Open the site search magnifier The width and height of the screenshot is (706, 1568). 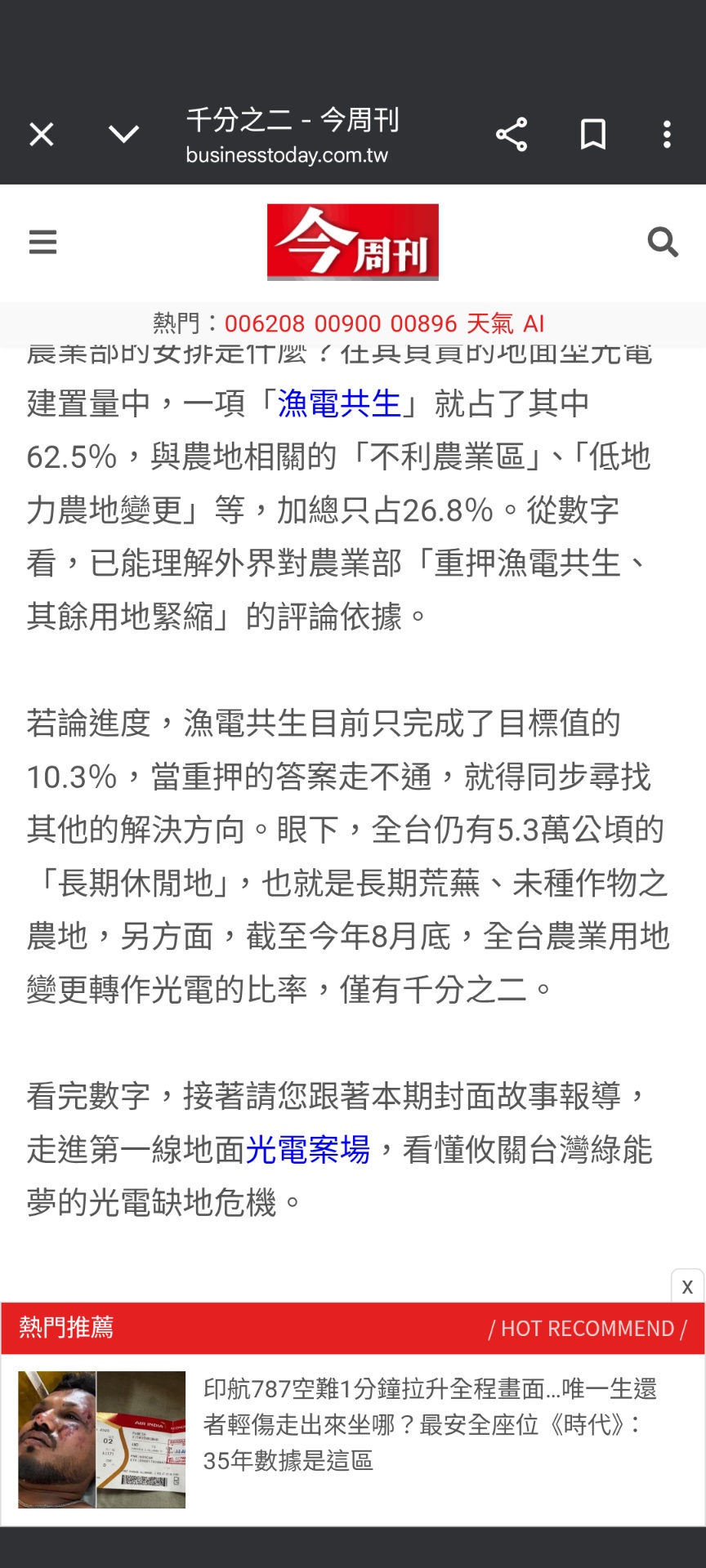coord(663,242)
